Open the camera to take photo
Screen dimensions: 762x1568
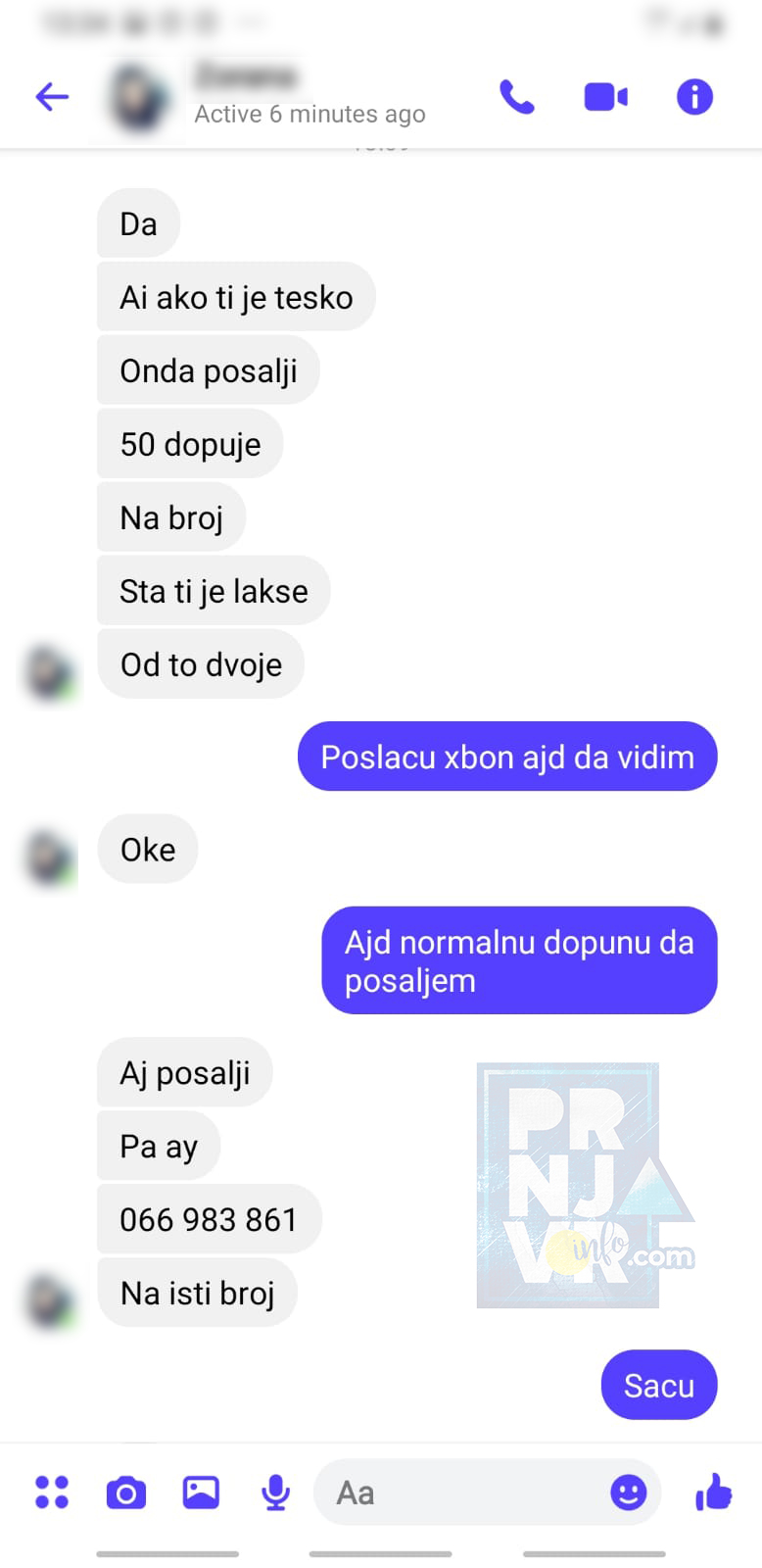[x=126, y=1494]
